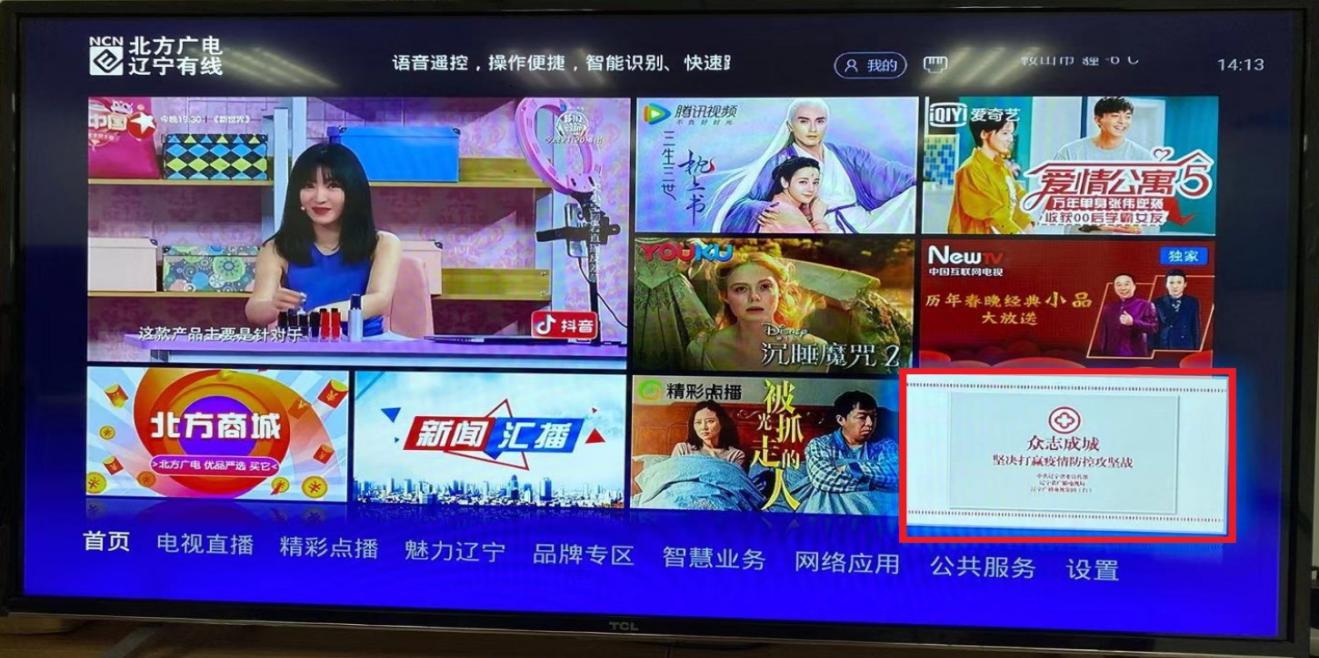Open the 智慧业务 tab
Image resolution: width=1319 pixels, height=658 pixels.
(713, 559)
